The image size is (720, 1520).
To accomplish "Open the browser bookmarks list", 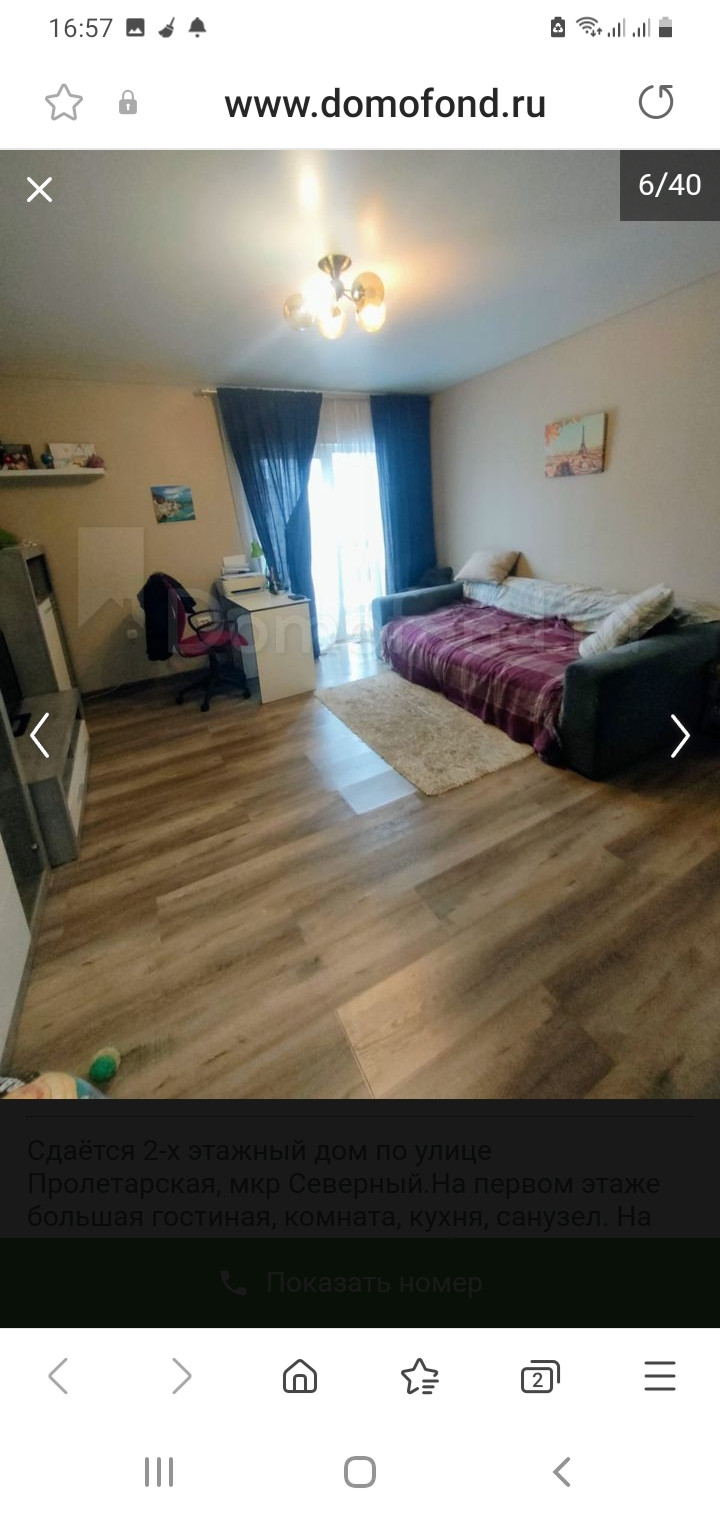I will point(420,1377).
